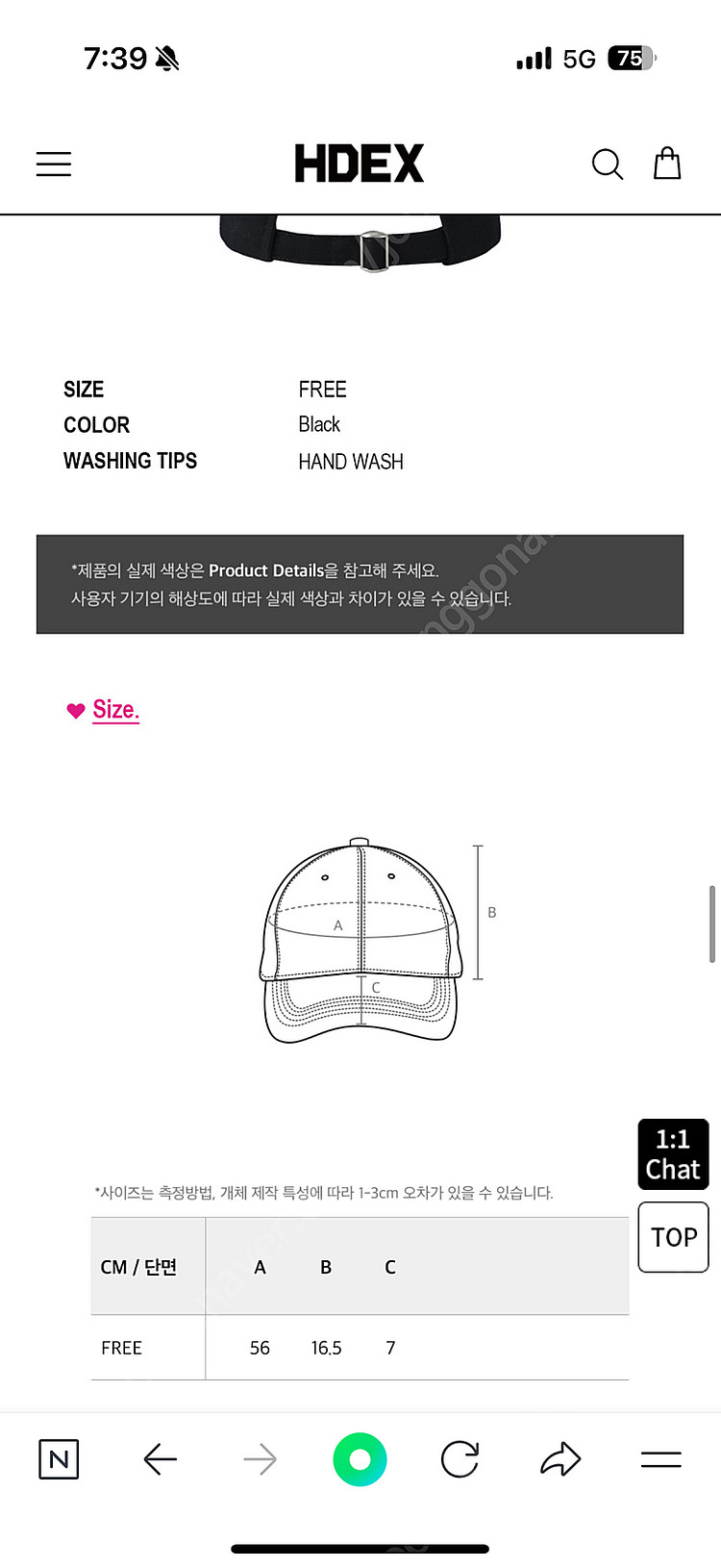Open the search icon
The height and width of the screenshot is (1568, 721).
pos(607,164)
